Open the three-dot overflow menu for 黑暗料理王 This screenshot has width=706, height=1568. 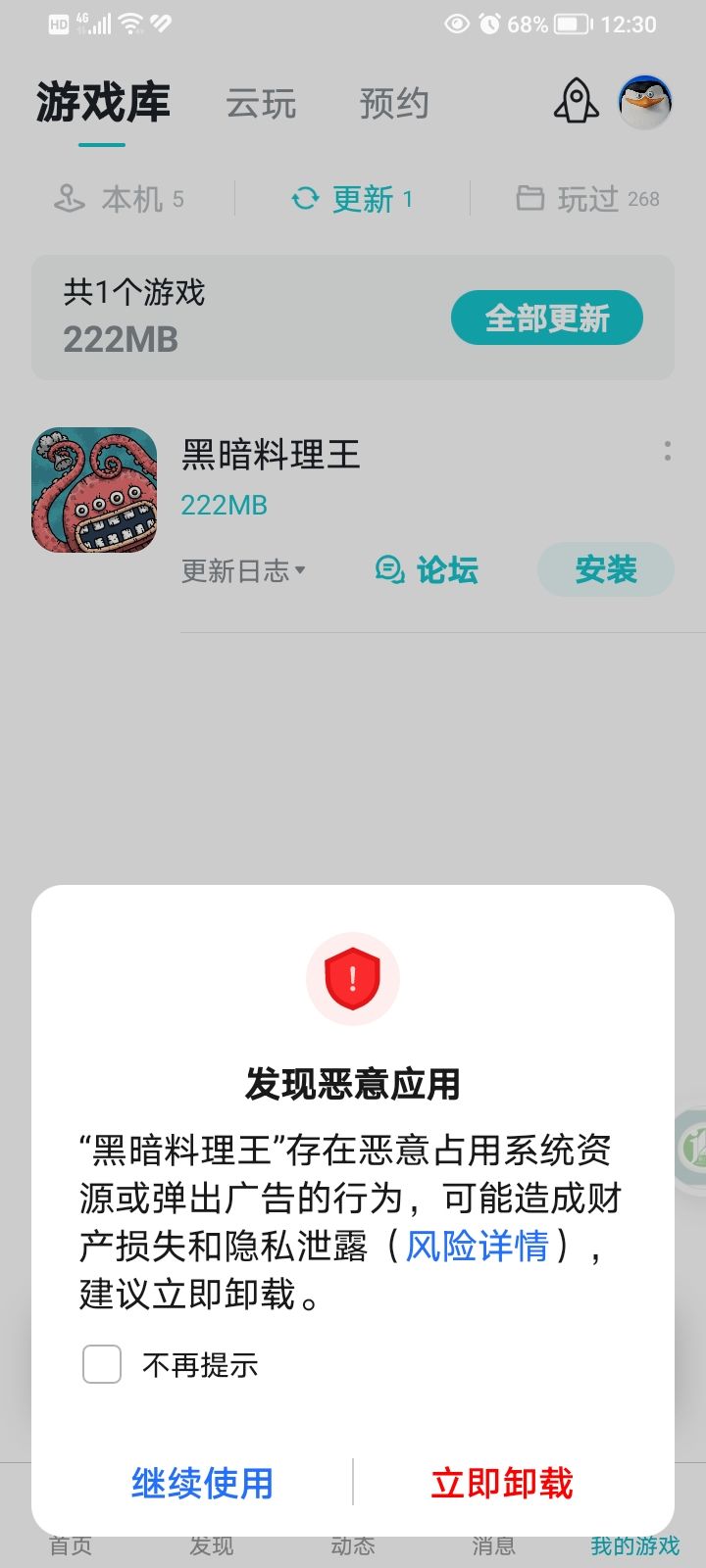tap(667, 451)
